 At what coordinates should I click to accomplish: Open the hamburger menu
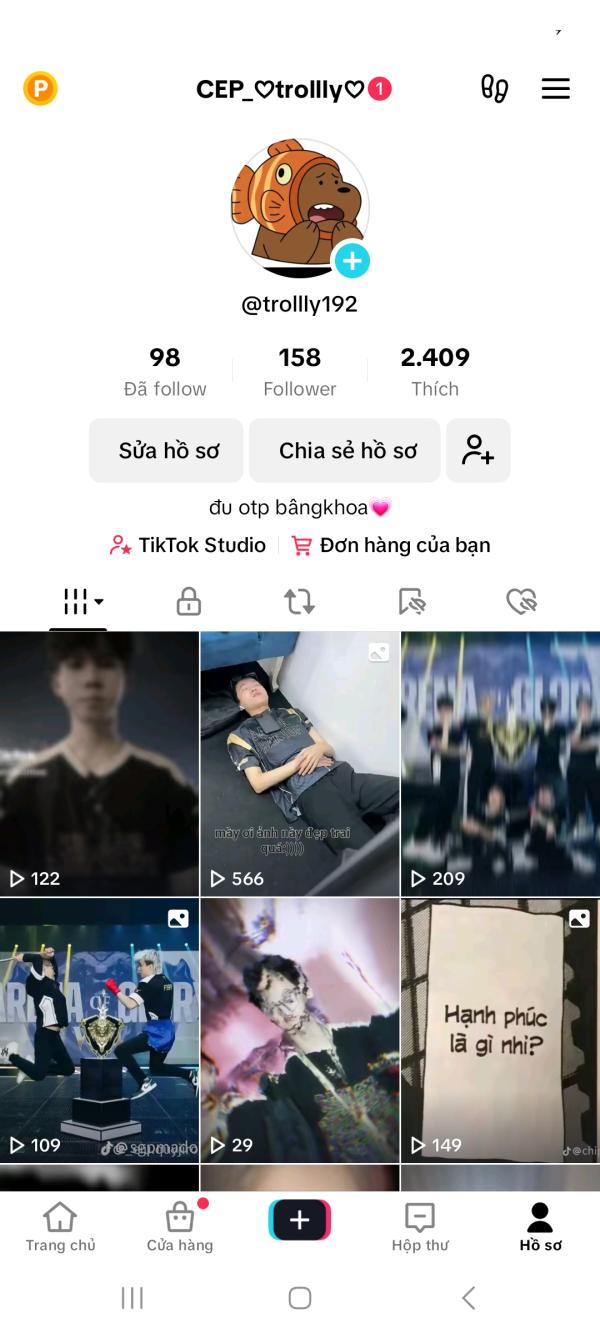(555, 89)
